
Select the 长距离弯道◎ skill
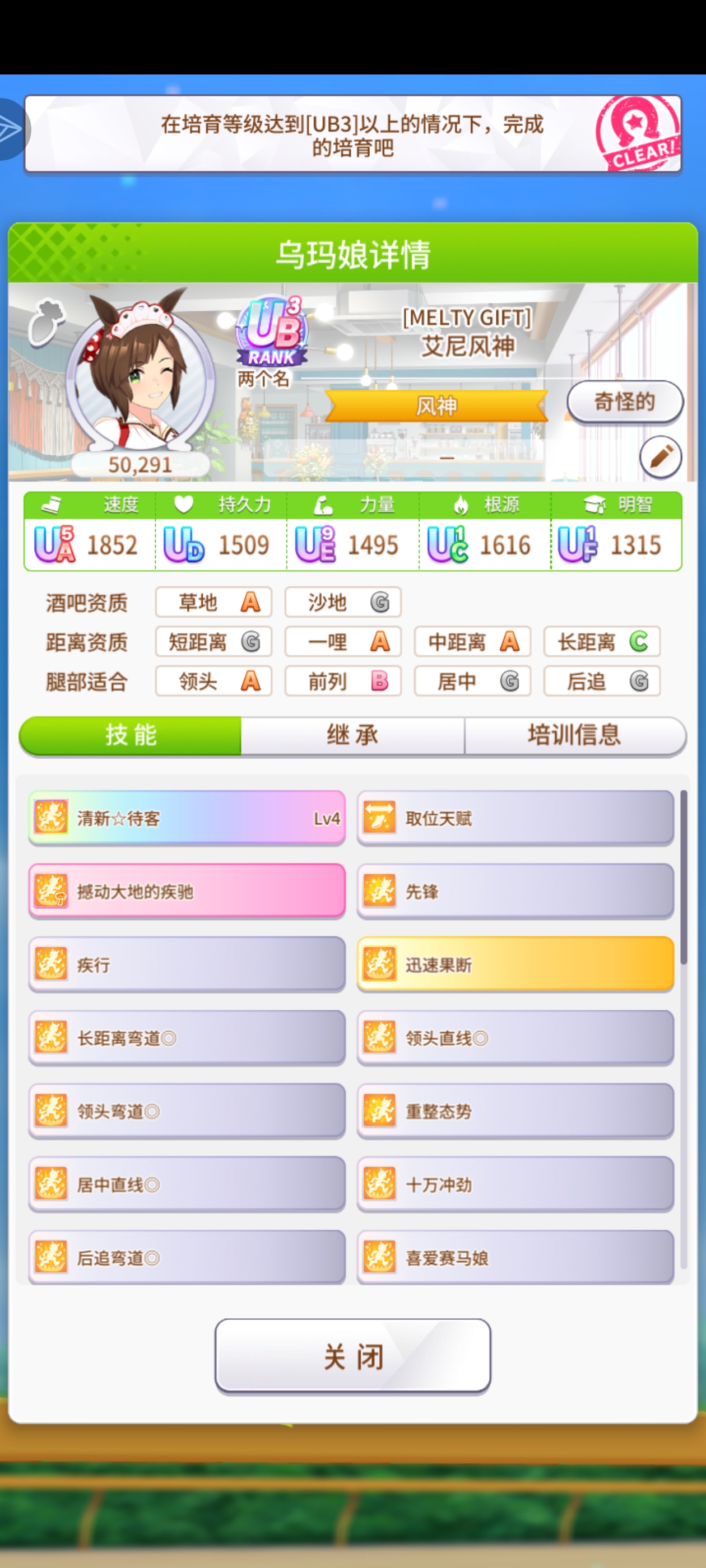pyautogui.click(x=187, y=1038)
